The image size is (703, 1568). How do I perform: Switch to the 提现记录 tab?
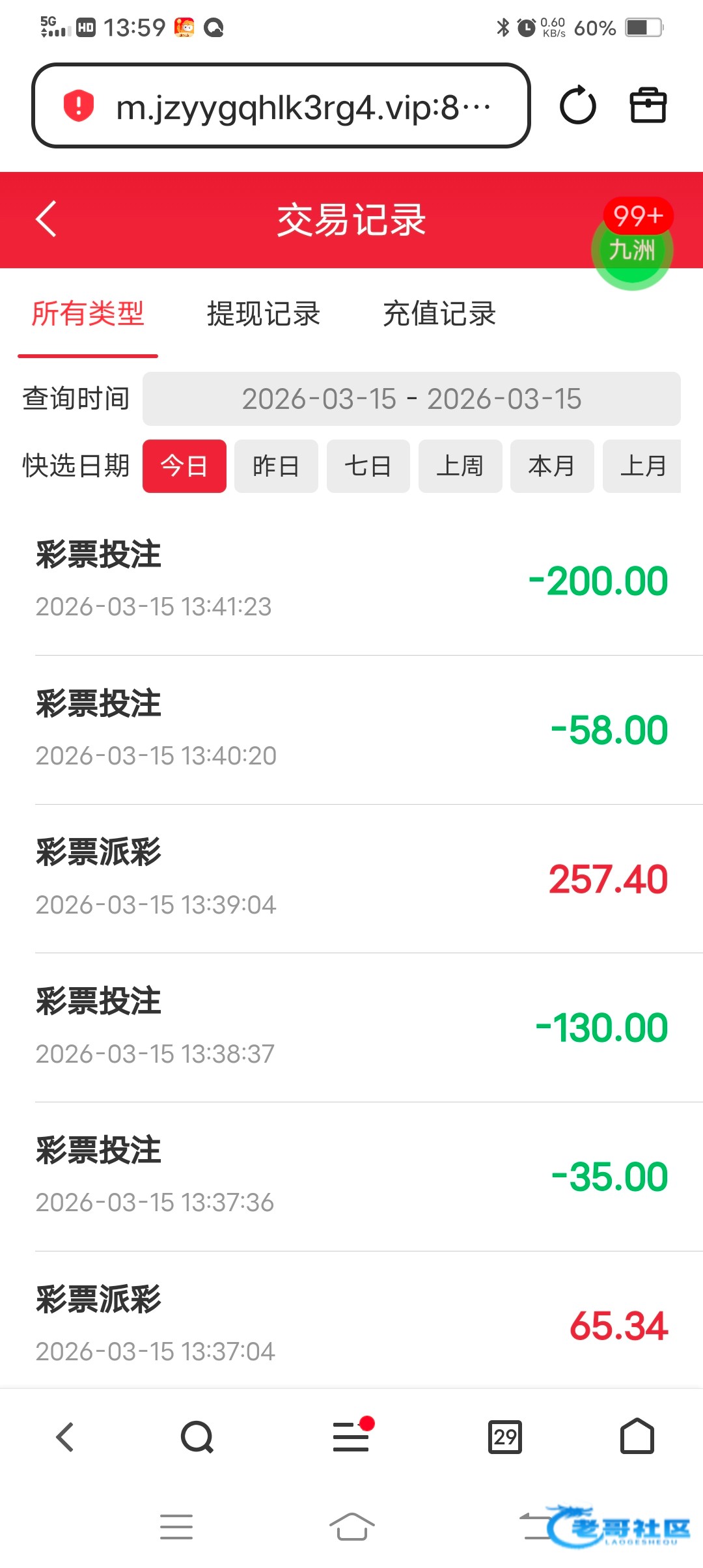pos(264,314)
